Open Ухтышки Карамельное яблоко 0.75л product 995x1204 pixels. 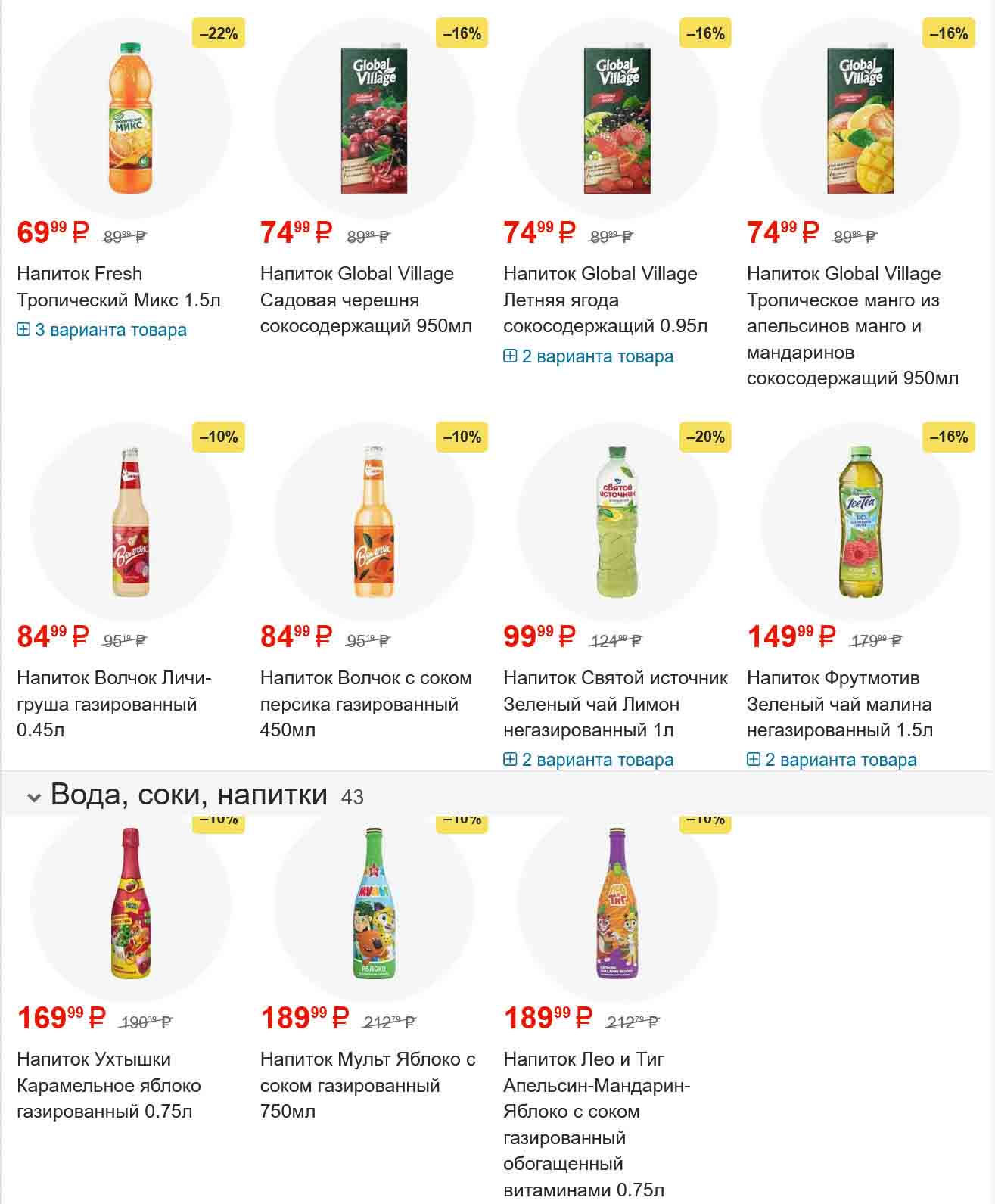click(x=108, y=1085)
